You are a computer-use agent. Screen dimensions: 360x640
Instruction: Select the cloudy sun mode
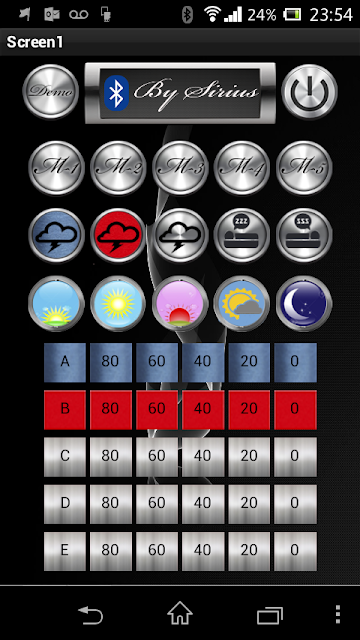pos(242,304)
